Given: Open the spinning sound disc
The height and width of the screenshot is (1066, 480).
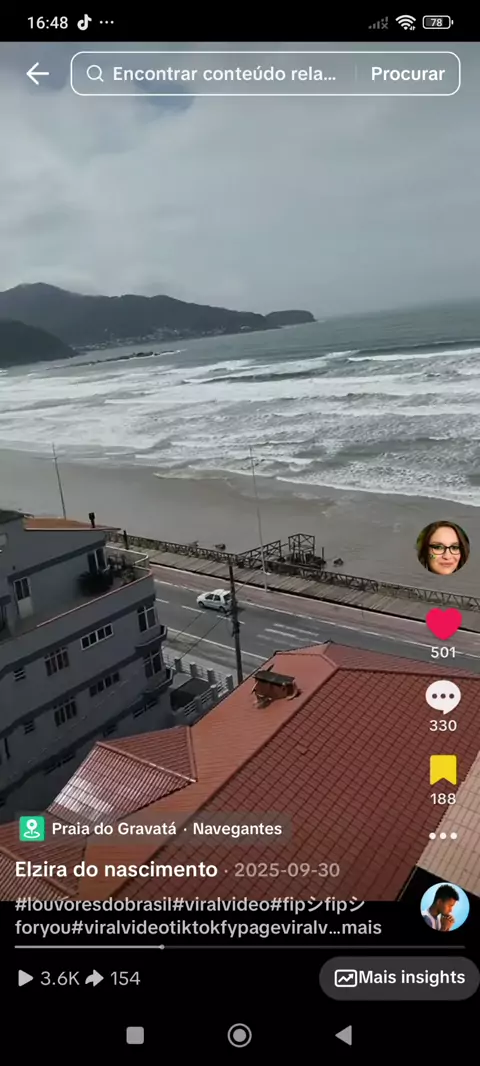Looking at the screenshot, I should tap(445, 908).
